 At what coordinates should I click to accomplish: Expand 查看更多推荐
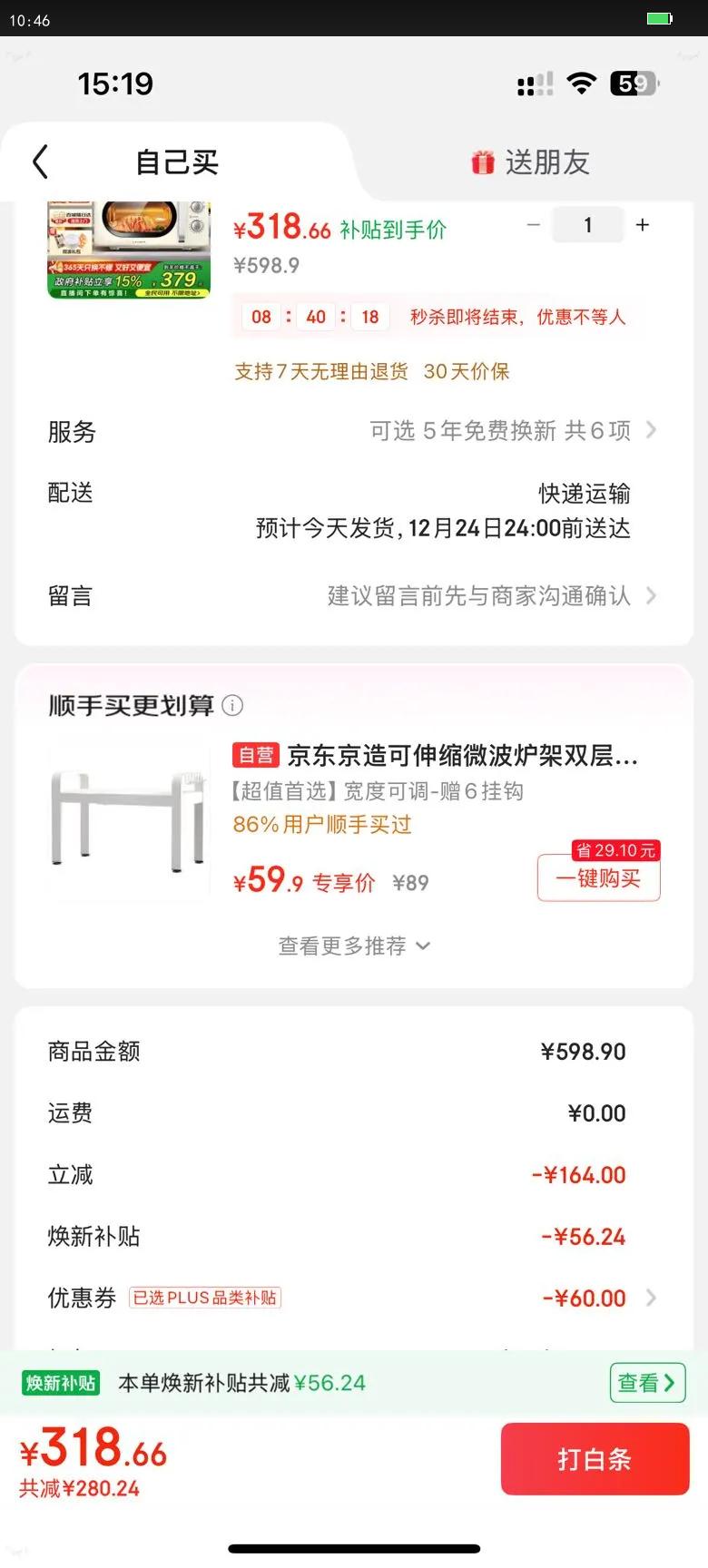point(354,946)
